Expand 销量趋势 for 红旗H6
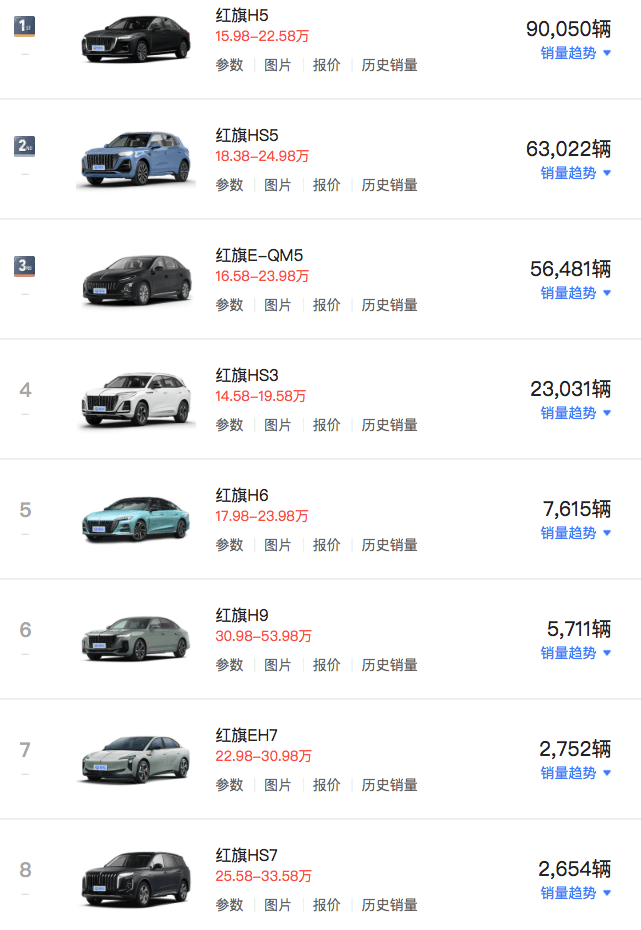The height and width of the screenshot is (930, 641). coord(575,533)
